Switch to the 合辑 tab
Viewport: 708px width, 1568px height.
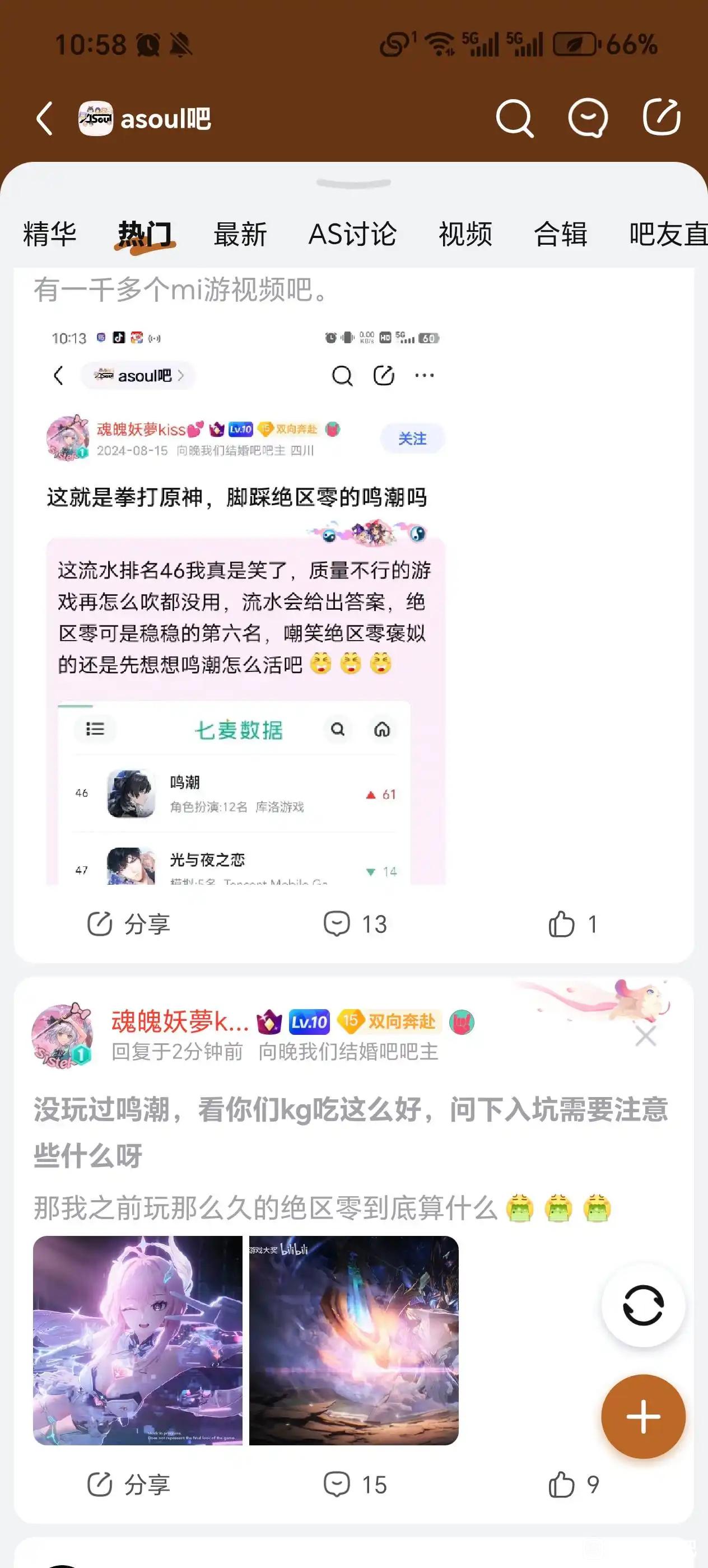coord(560,234)
